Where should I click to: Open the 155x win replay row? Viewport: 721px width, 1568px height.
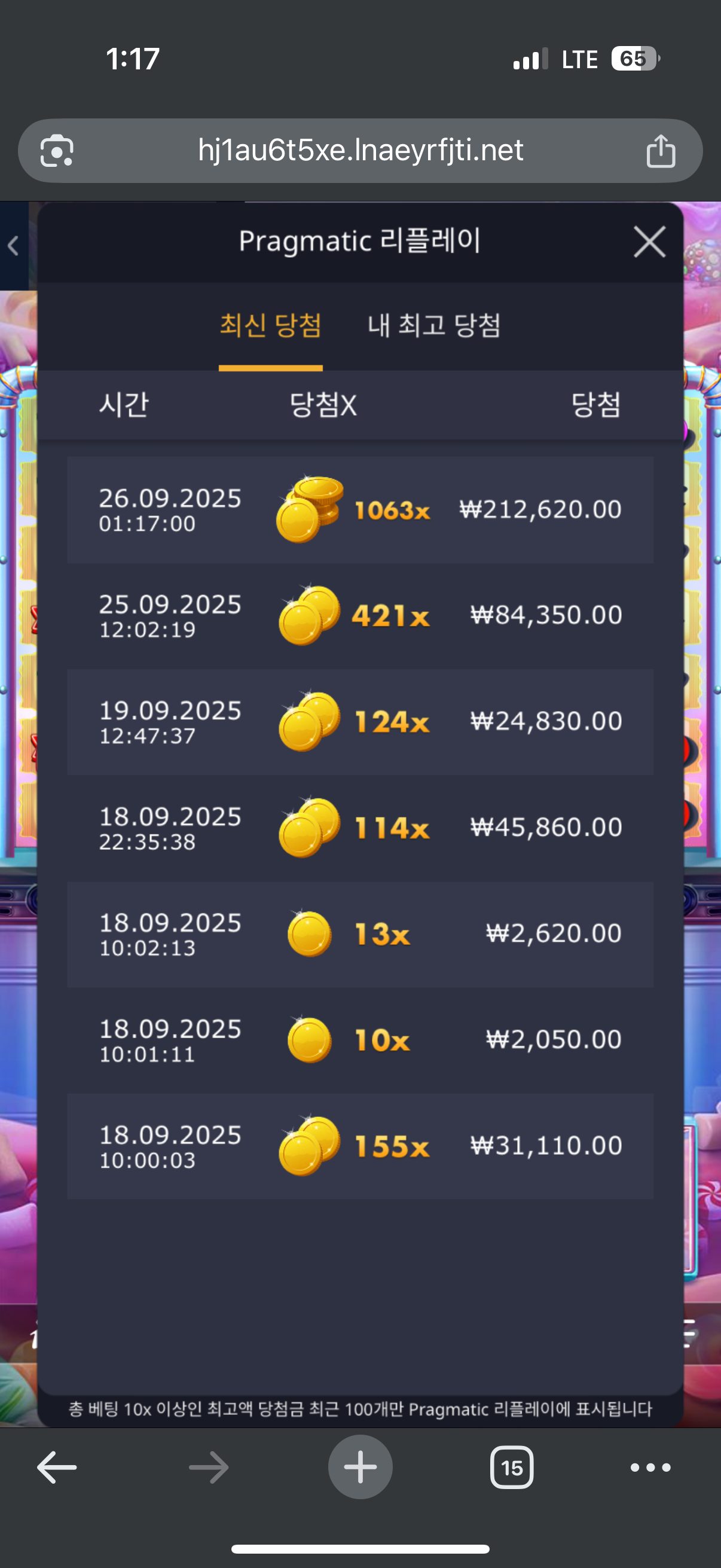(360, 1146)
